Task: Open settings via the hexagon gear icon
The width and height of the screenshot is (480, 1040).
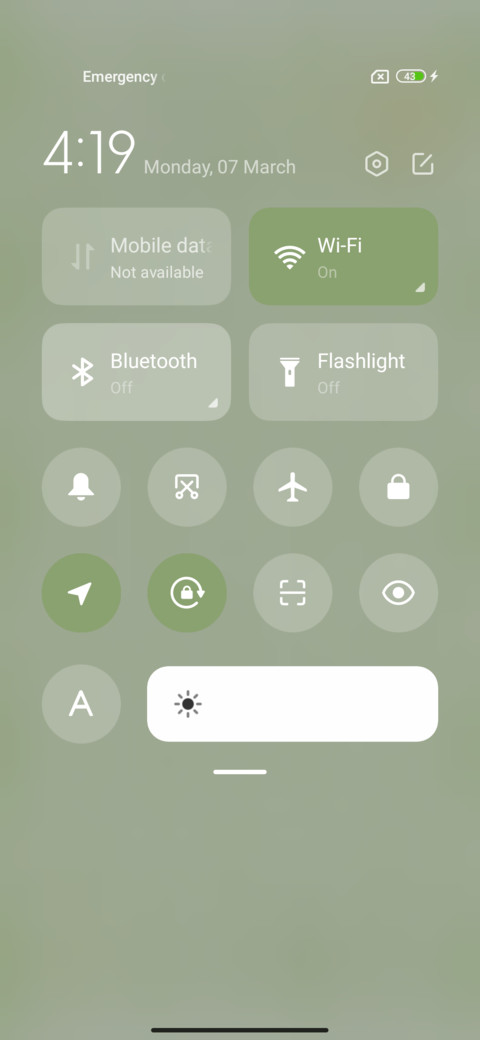Action: (377, 164)
